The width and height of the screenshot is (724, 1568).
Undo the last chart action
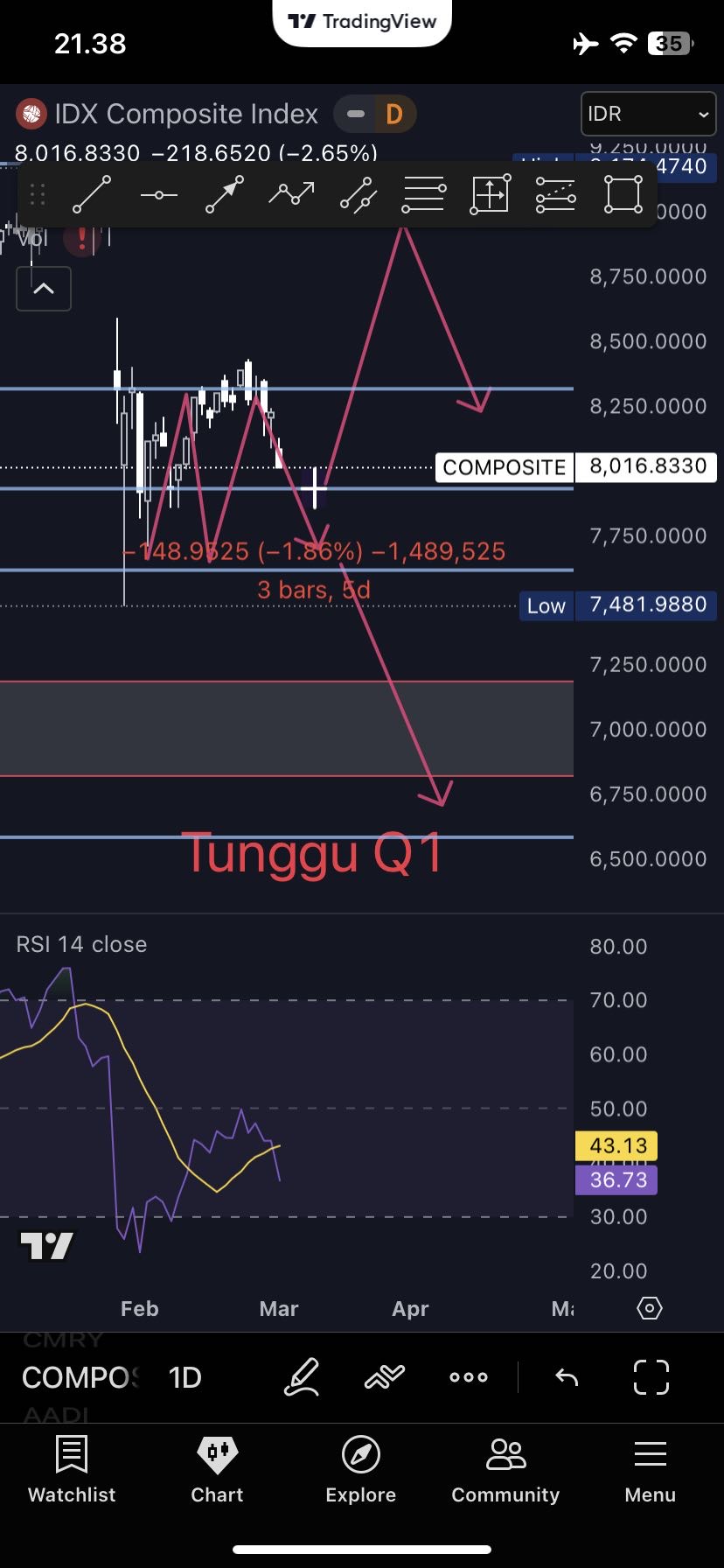567,1377
